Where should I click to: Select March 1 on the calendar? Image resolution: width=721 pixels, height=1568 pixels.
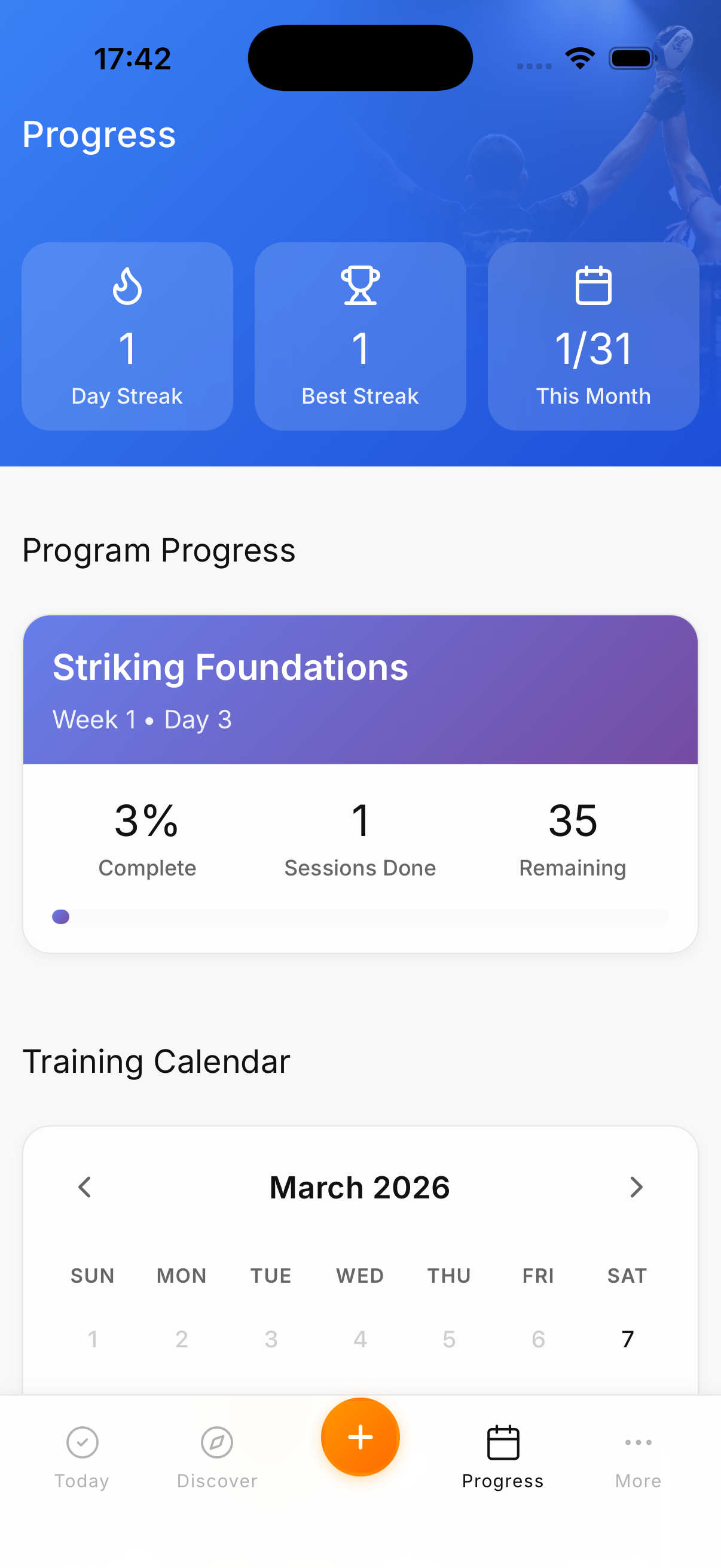coord(93,1338)
